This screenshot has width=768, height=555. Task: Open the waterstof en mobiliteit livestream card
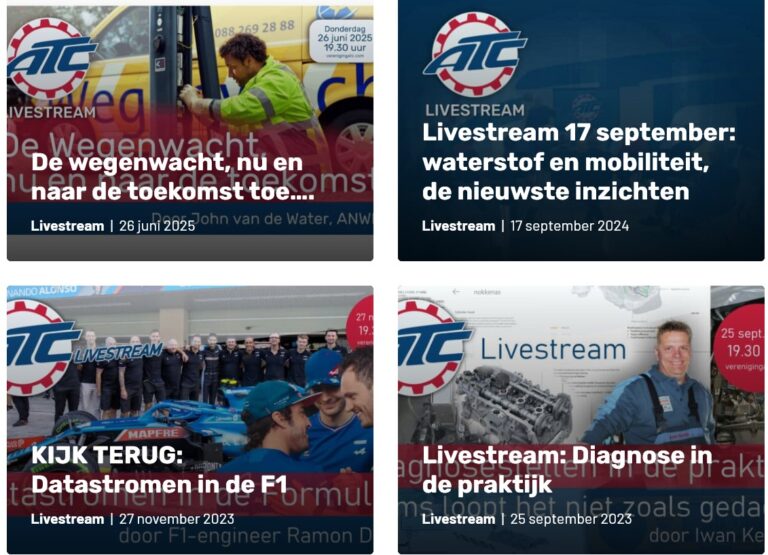[x=579, y=161]
